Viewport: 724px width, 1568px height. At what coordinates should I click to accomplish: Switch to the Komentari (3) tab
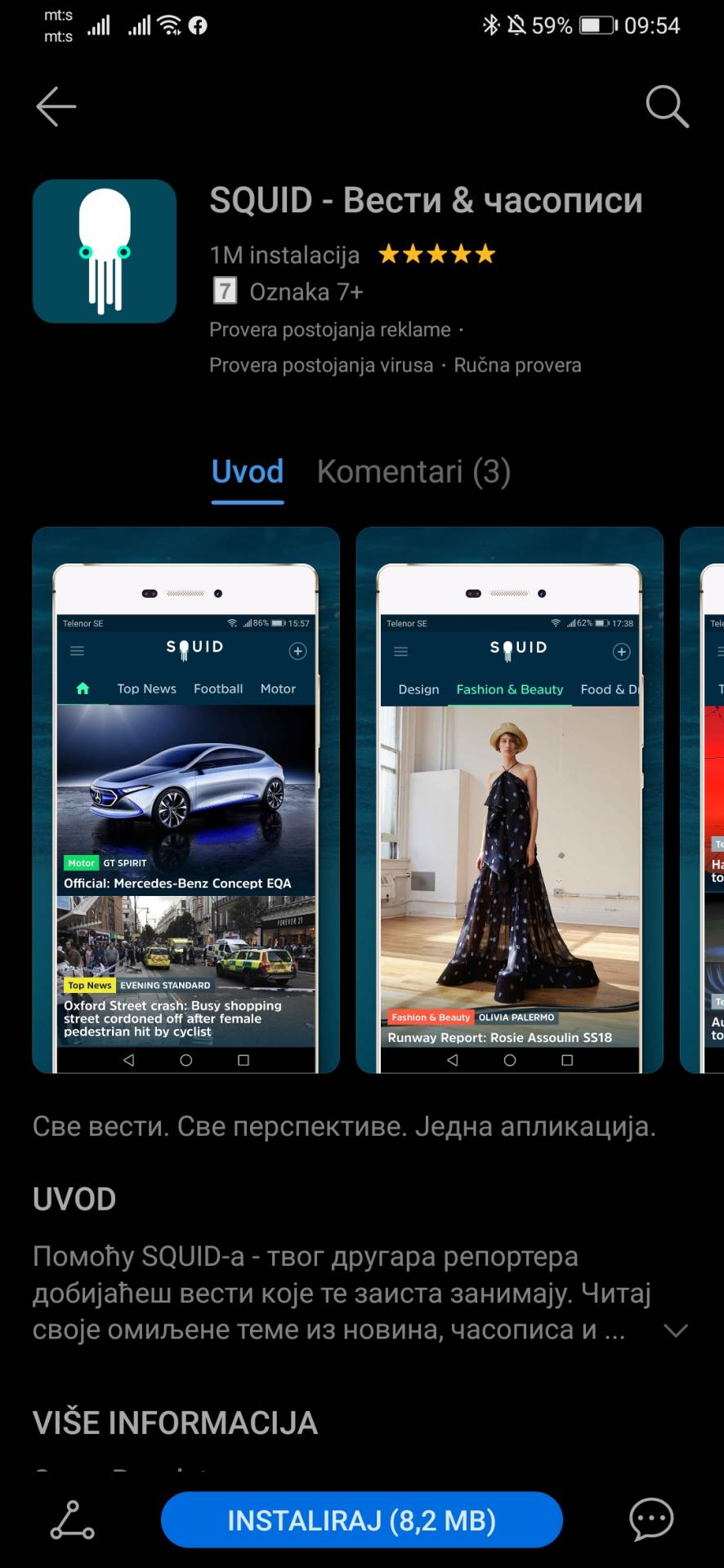(413, 472)
